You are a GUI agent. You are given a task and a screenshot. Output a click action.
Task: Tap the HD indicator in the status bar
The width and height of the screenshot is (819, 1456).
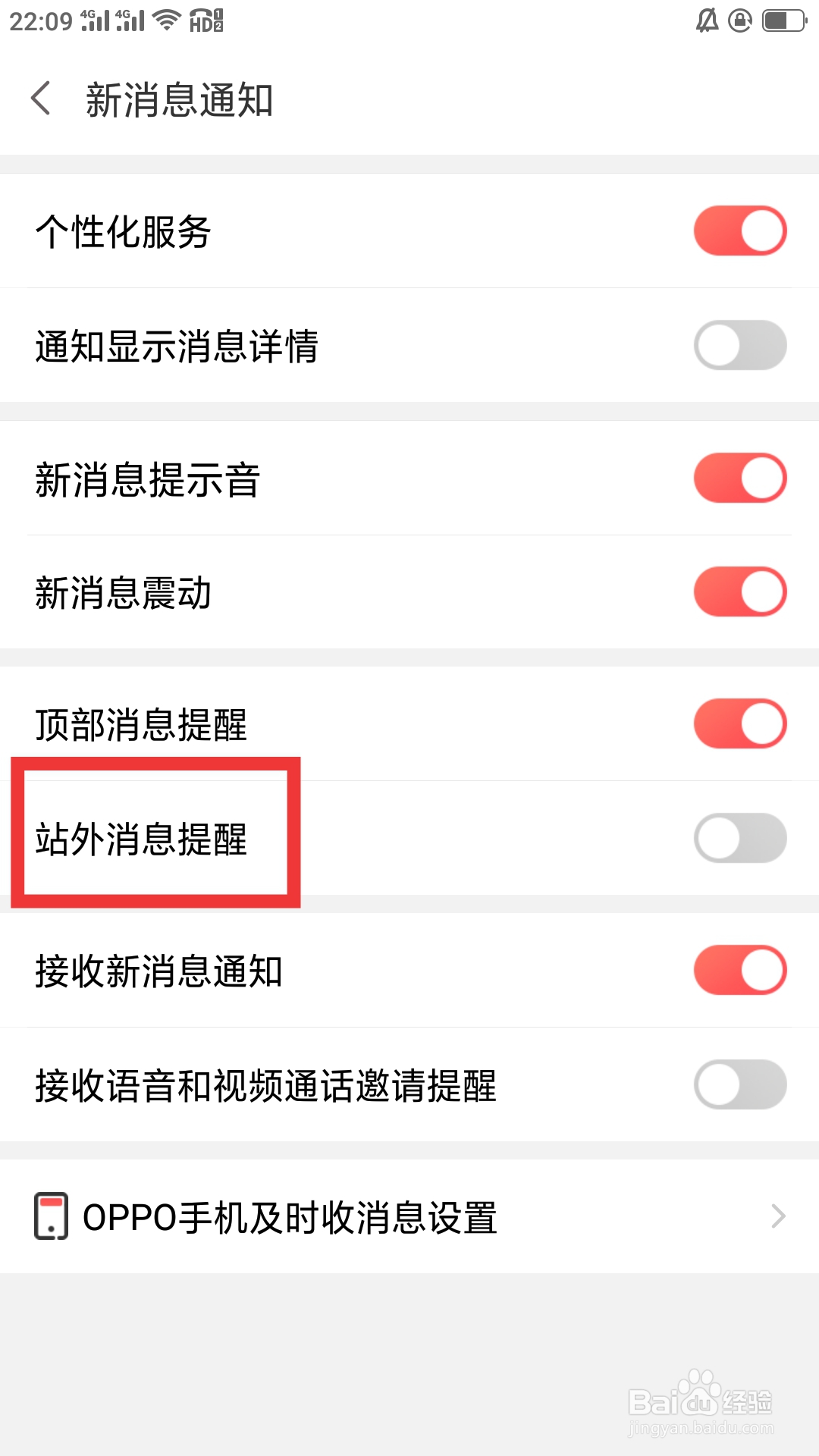(x=205, y=20)
